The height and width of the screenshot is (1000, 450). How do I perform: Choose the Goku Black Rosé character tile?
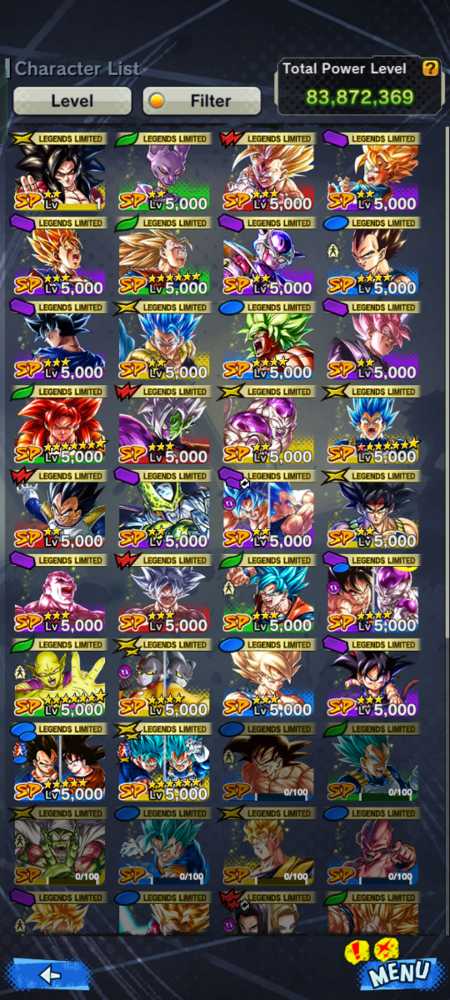pyautogui.click(x=372, y=340)
